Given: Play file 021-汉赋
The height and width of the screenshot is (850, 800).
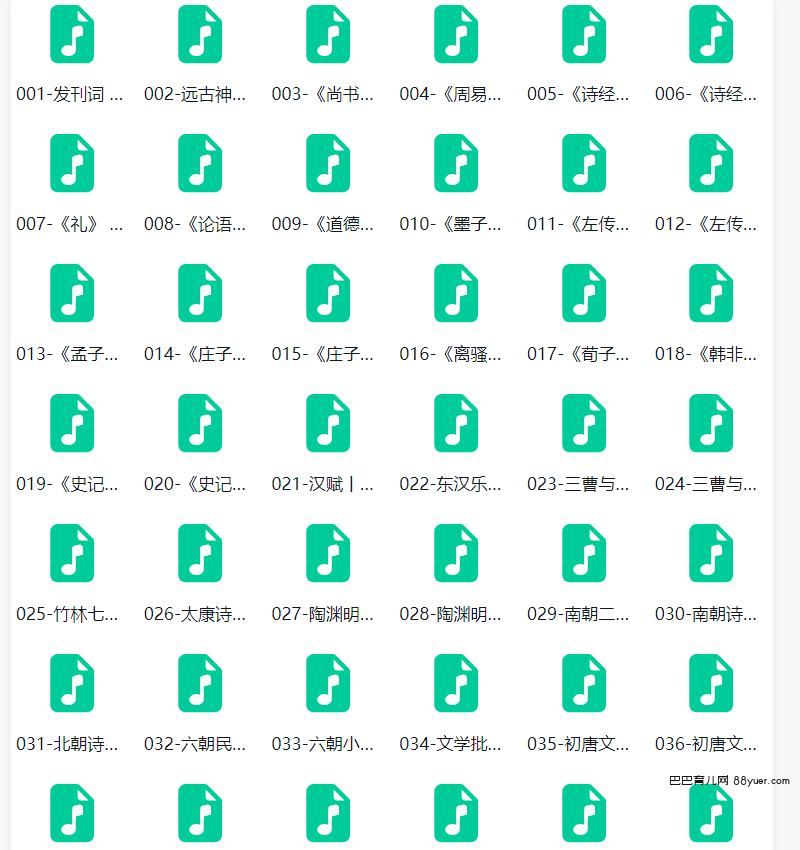Looking at the screenshot, I should (x=328, y=423).
